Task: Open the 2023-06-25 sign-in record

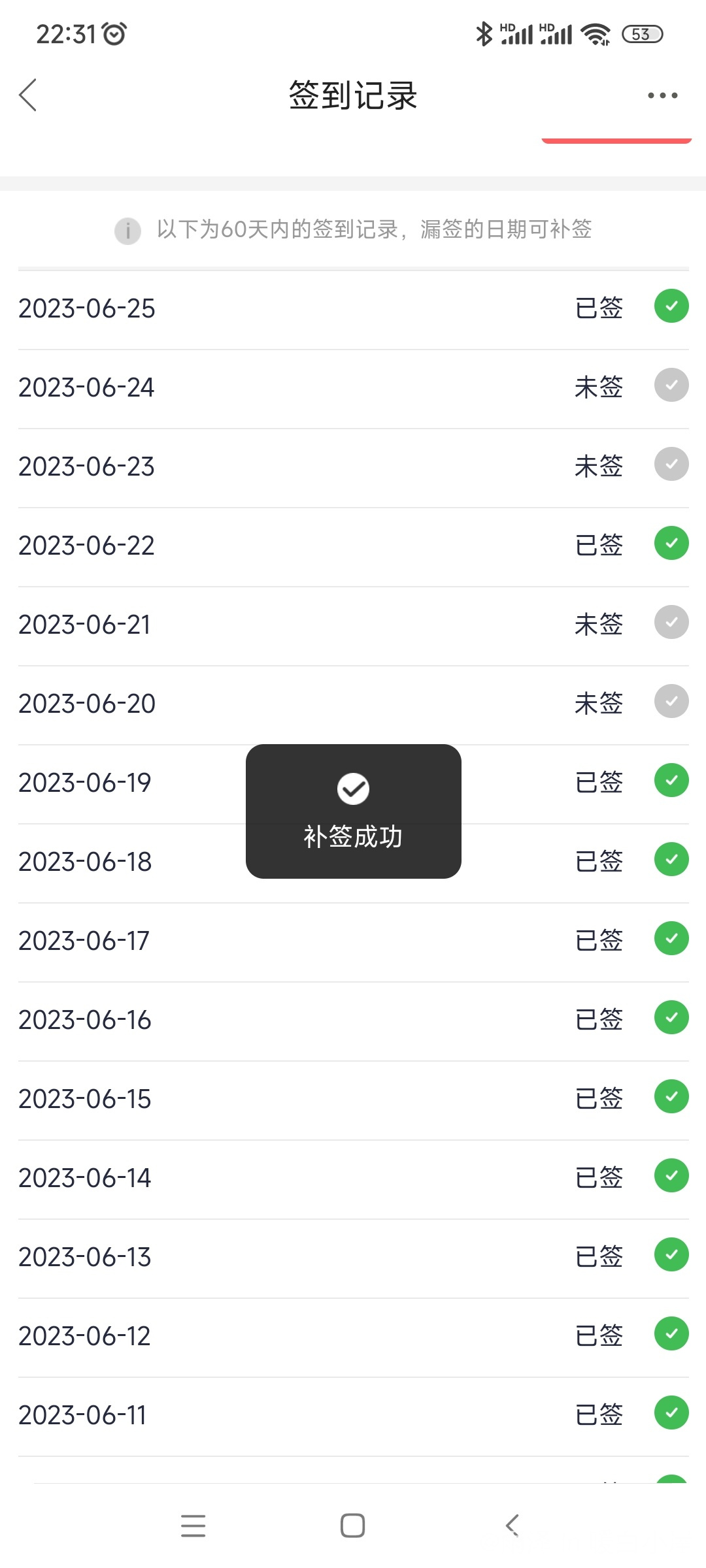Action: tap(353, 308)
